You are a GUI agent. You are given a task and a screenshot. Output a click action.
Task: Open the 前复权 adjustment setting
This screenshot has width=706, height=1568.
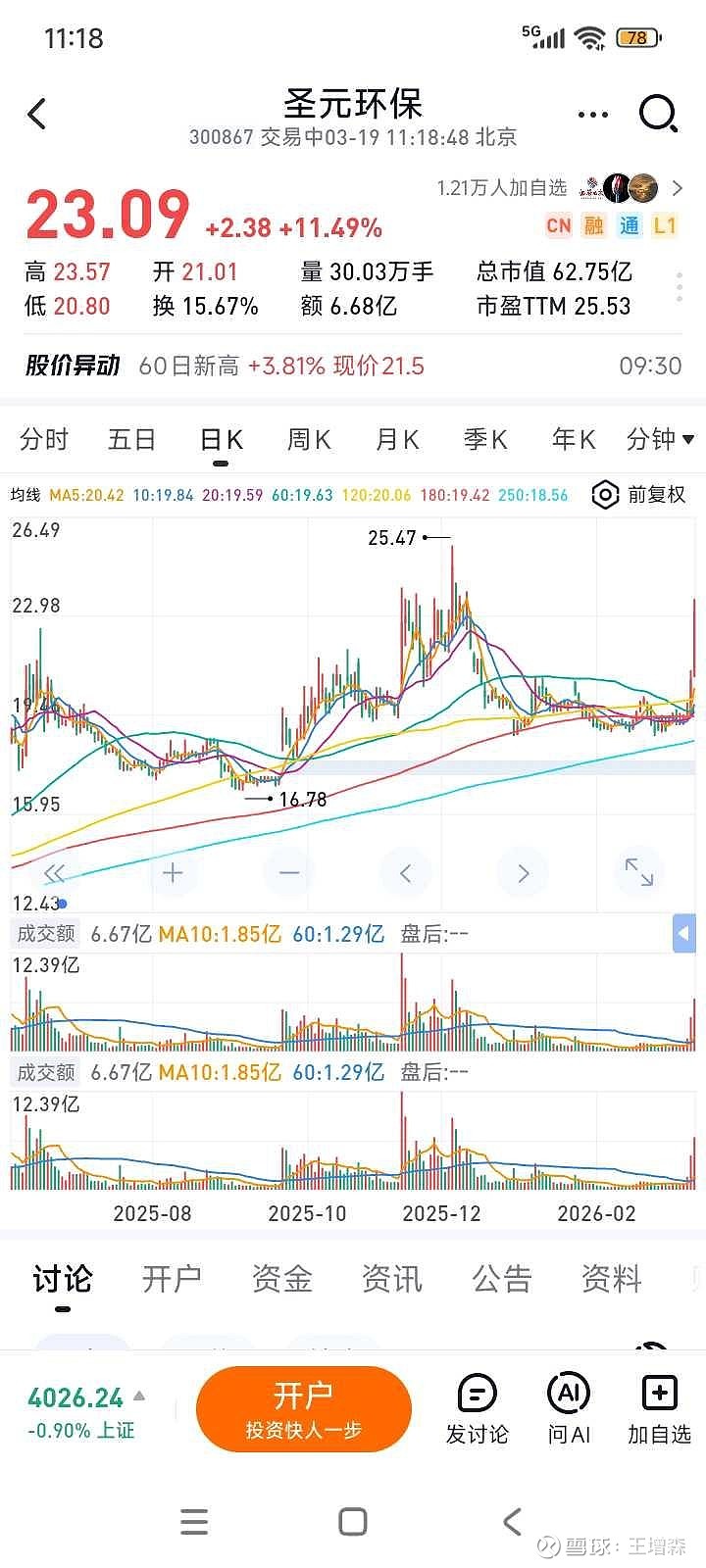(x=639, y=495)
